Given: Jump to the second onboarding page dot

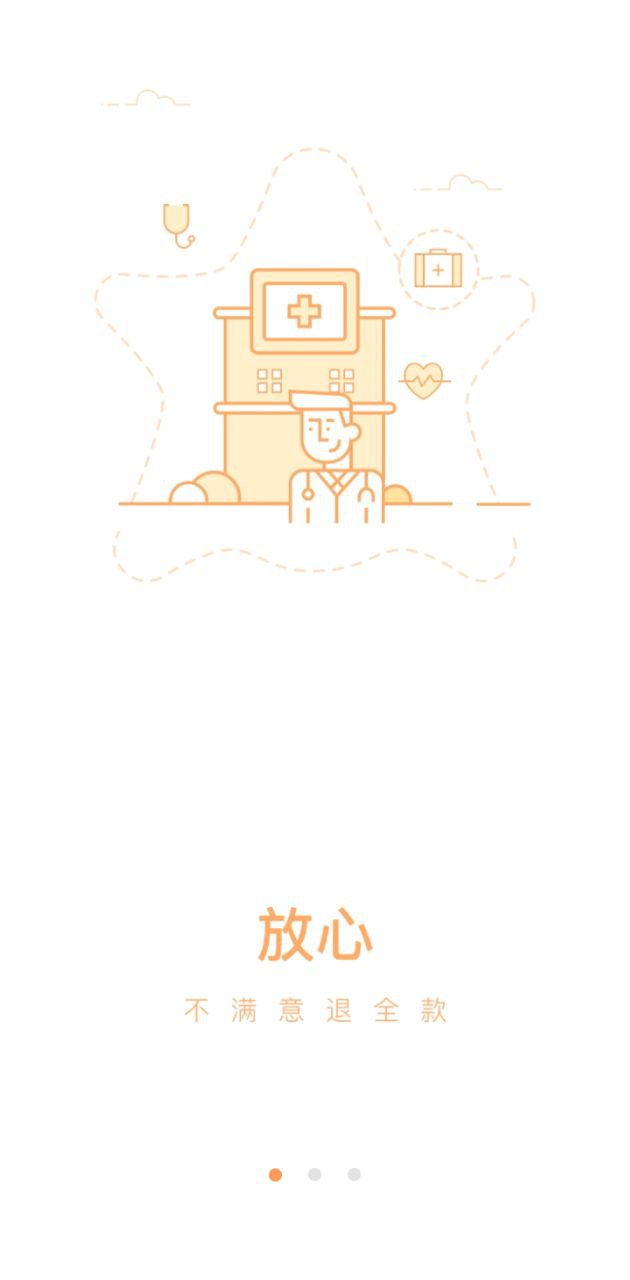Looking at the screenshot, I should click(x=315, y=1174).
